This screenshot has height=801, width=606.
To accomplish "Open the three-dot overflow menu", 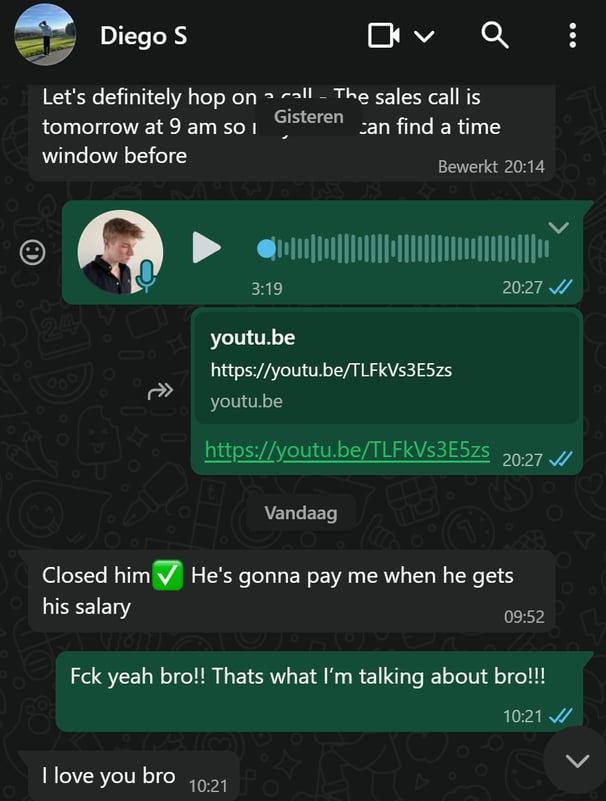I will pyautogui.click(x=572, y=36).
